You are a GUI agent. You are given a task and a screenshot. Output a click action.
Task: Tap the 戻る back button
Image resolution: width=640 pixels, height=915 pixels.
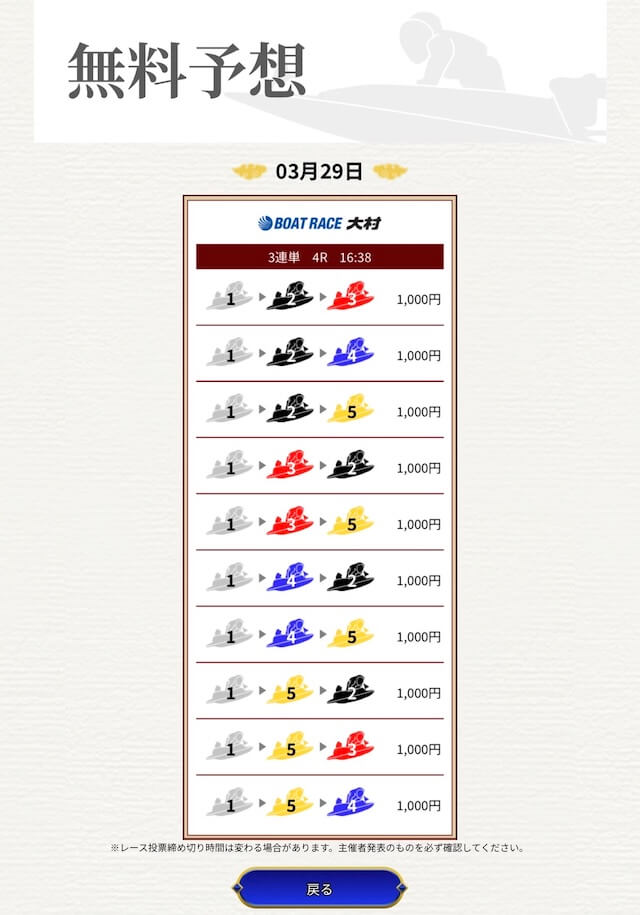[x=320, y=888]
